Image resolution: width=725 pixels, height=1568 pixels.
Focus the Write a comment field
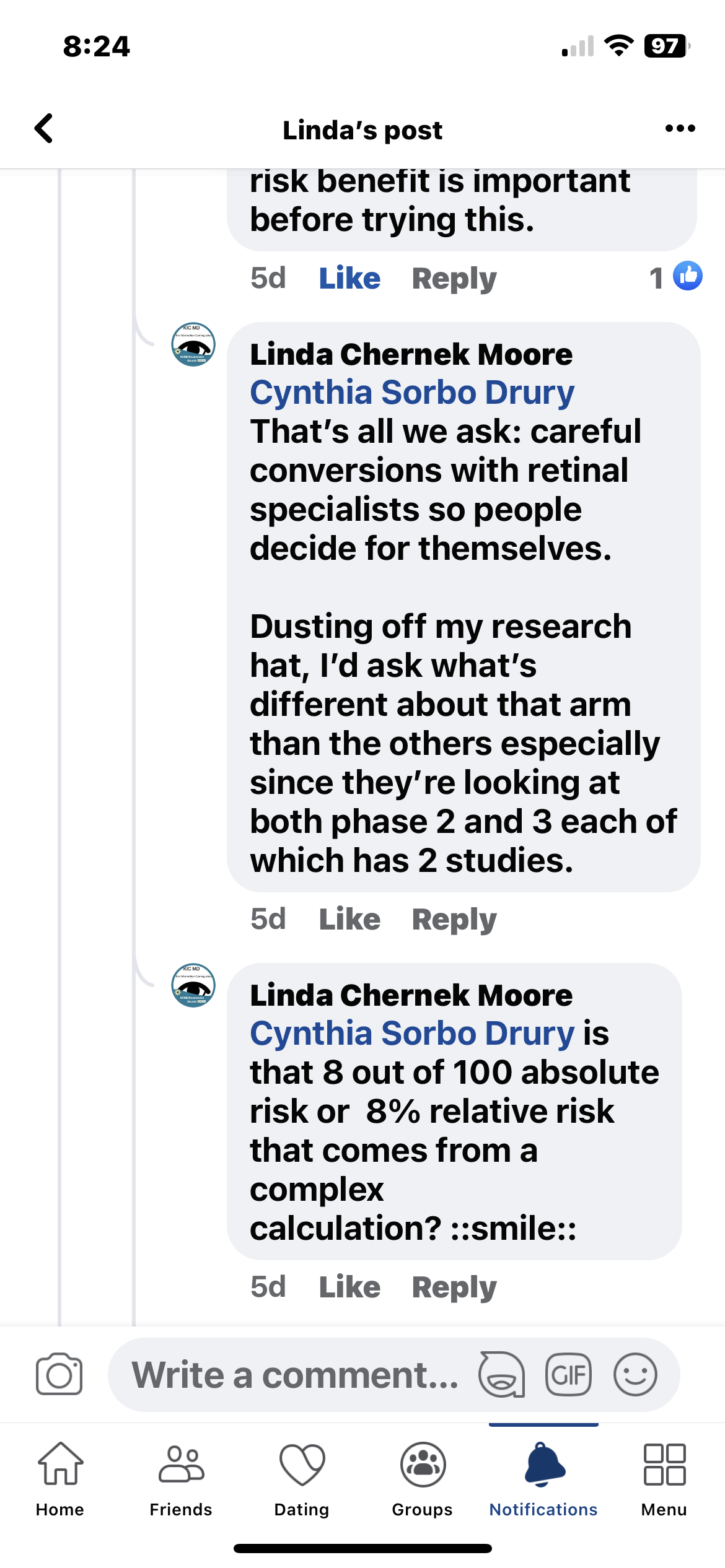294,1375
